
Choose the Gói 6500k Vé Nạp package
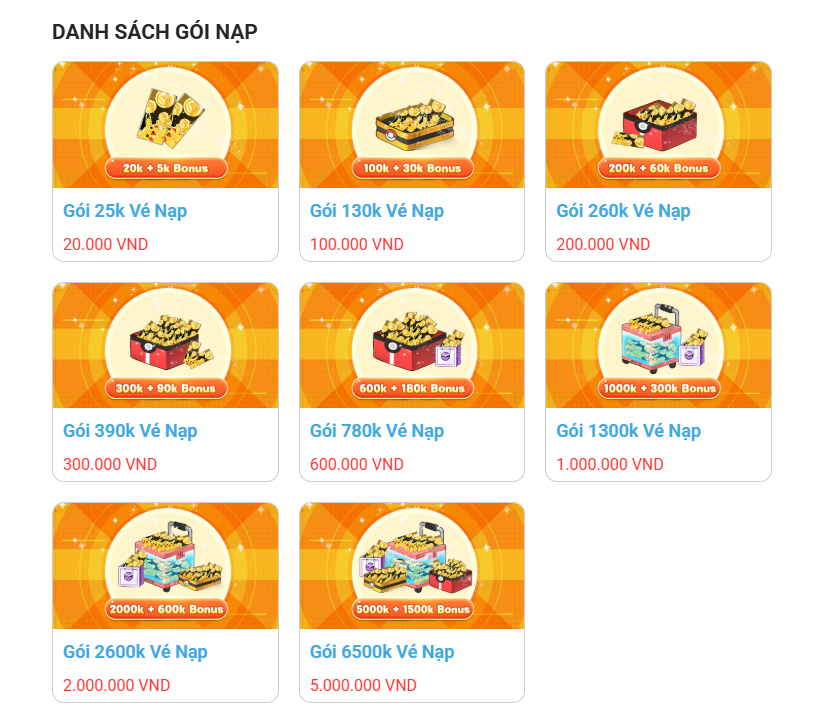[x=411, y=602]
